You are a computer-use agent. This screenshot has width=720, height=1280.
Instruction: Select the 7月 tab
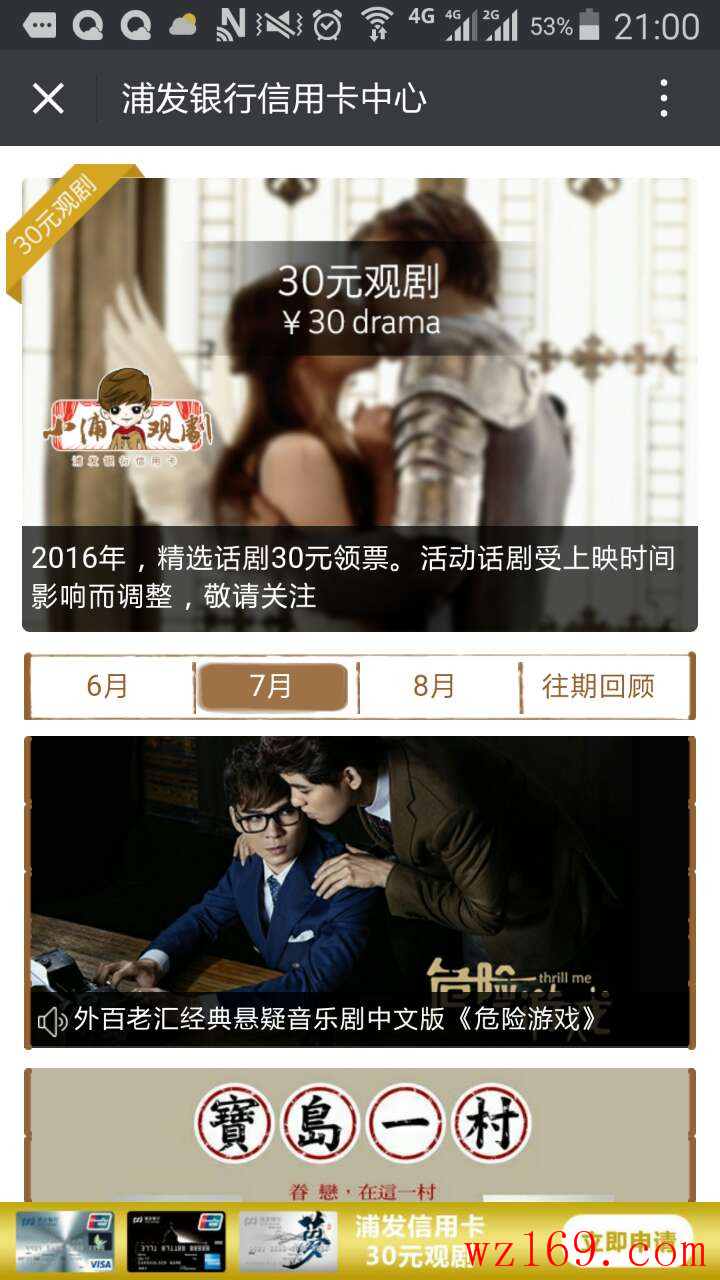(272, 687)
